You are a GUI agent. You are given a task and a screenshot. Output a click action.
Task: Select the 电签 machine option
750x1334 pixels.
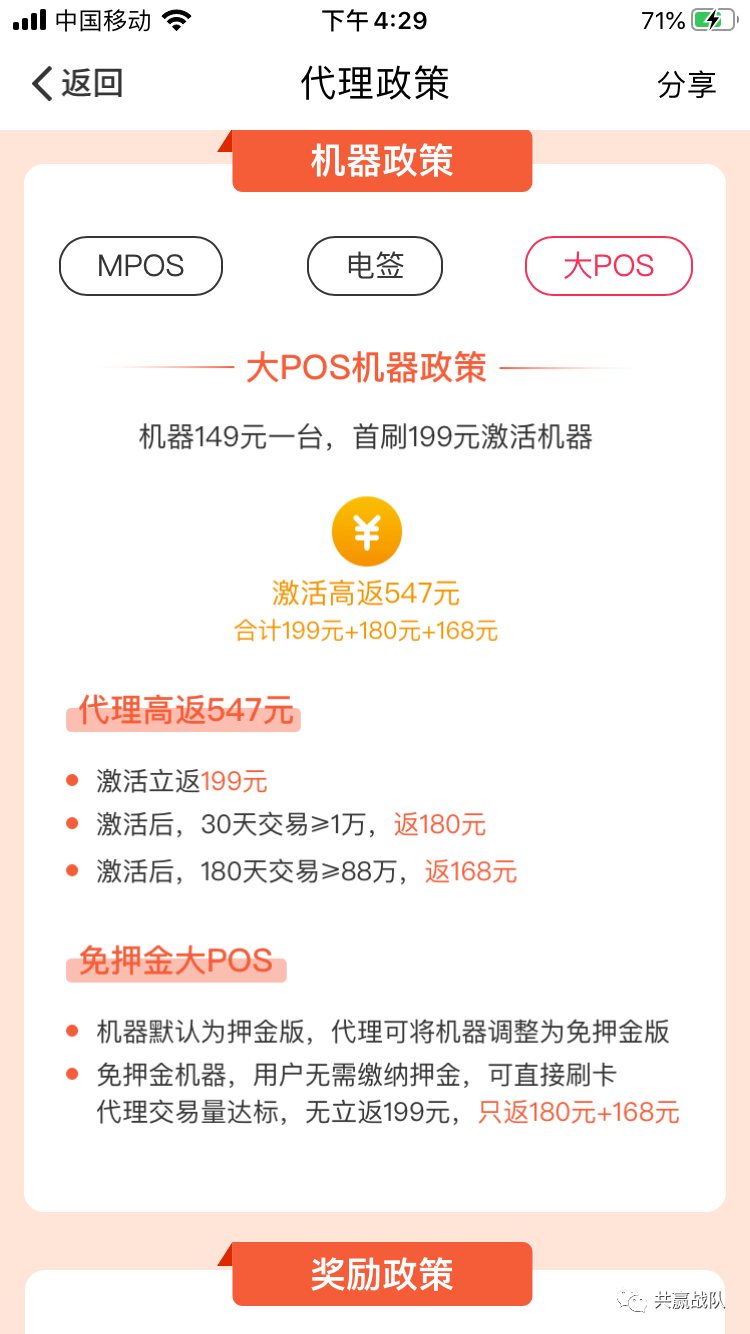374,265
